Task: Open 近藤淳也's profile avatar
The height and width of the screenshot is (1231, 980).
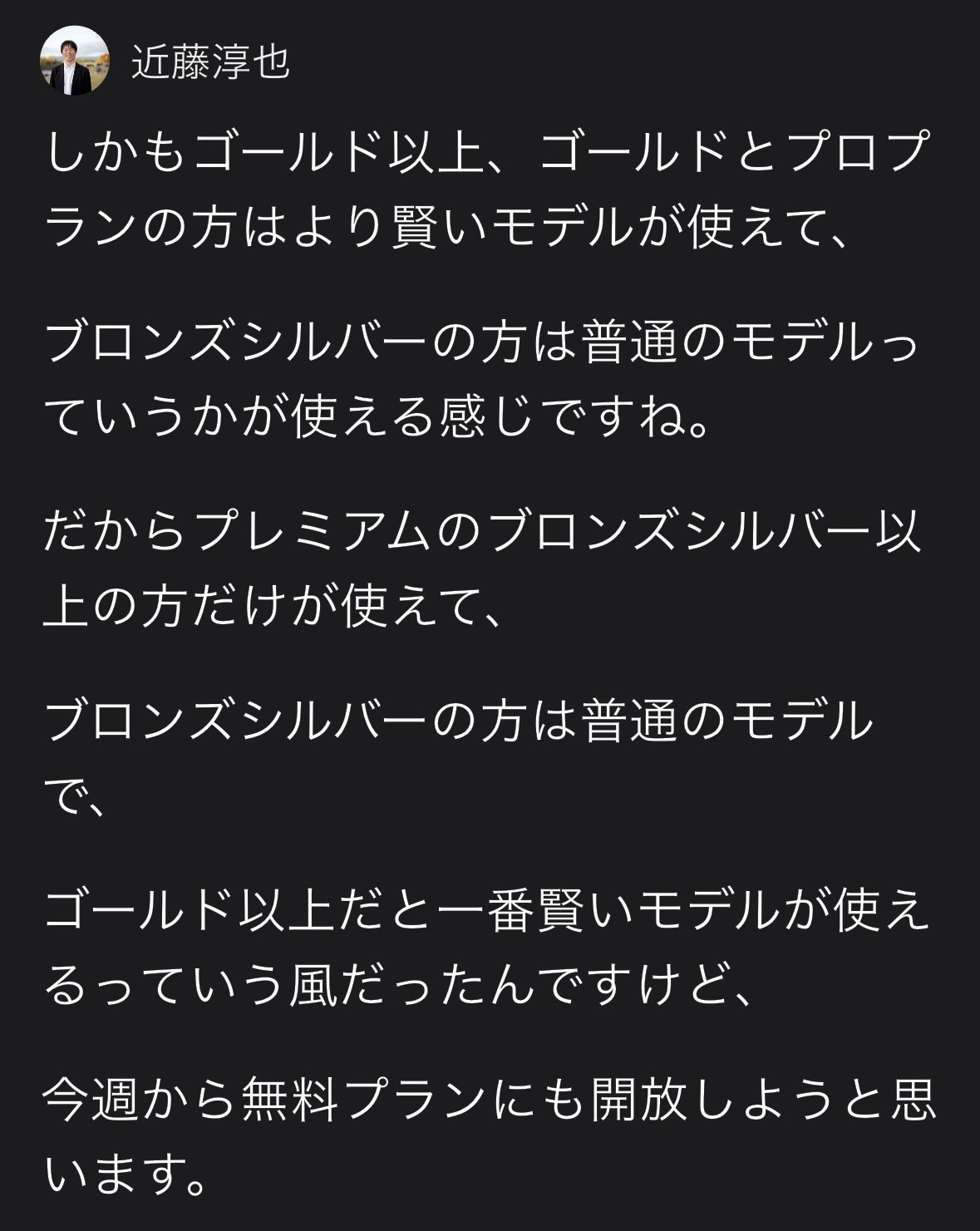Action: (x=76, y=63)
